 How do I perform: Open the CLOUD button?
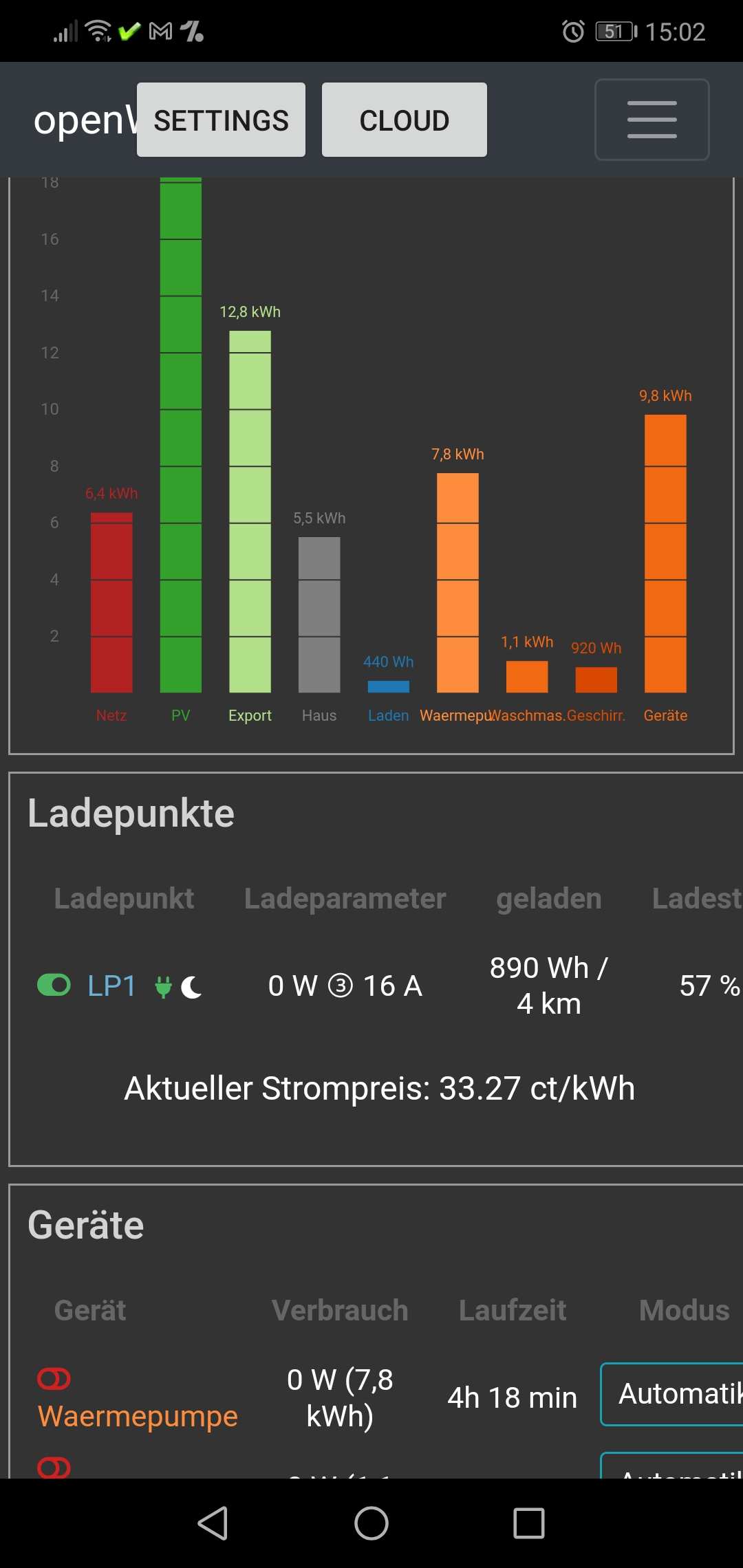click(x=405, y=120)
